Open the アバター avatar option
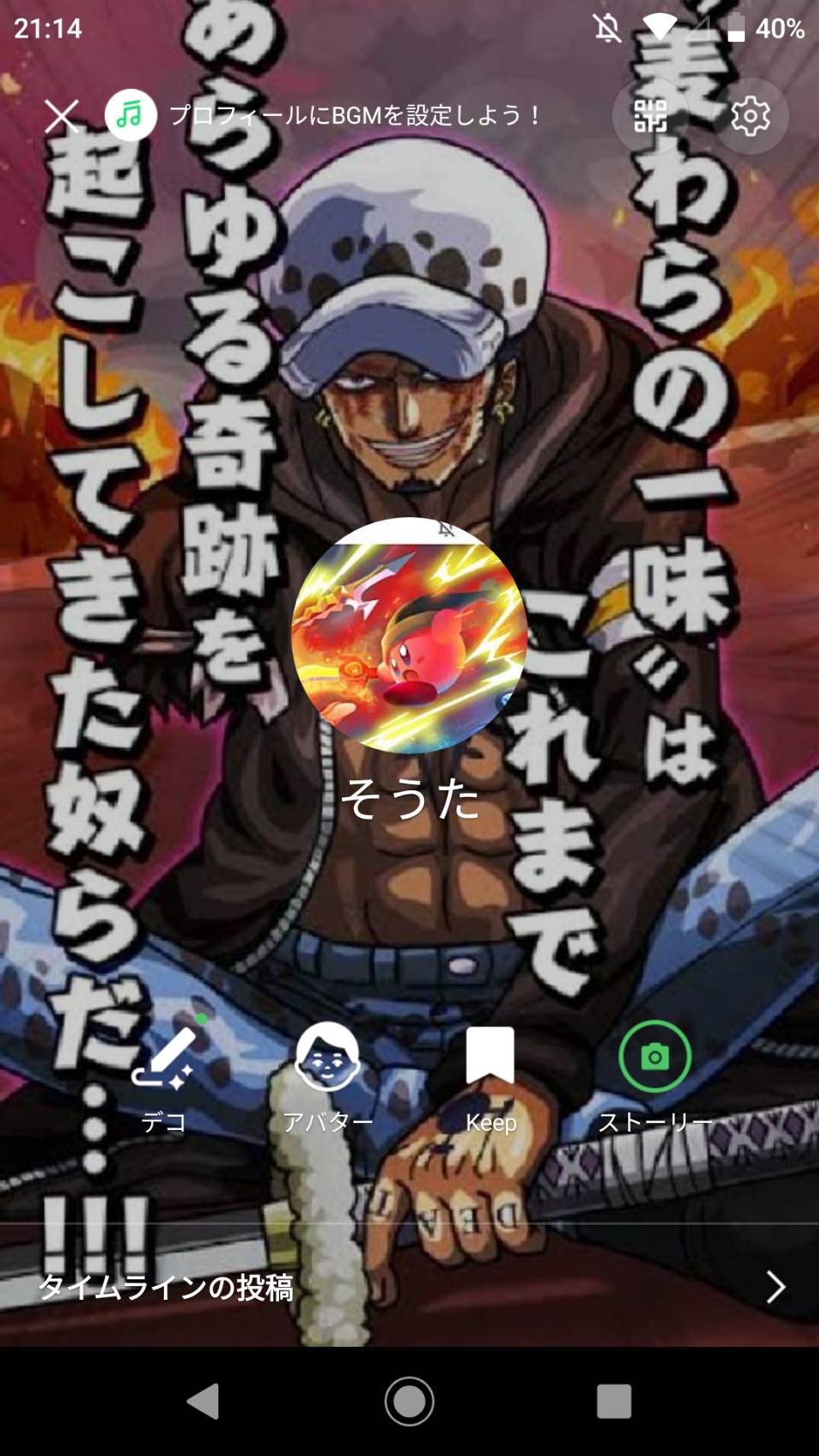Viewport: 819px width, 1456px height. (327, 1077)
